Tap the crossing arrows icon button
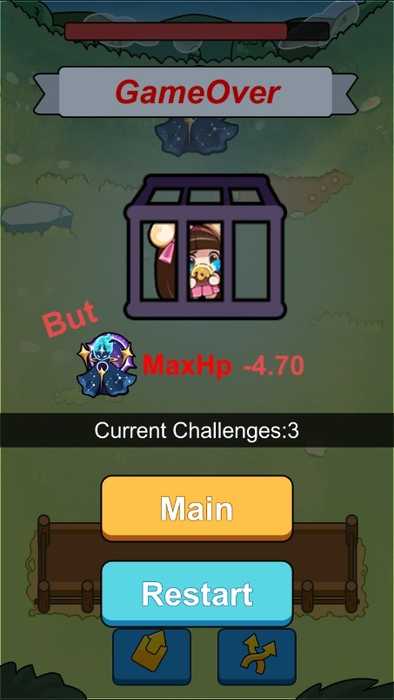 [257, 656]
